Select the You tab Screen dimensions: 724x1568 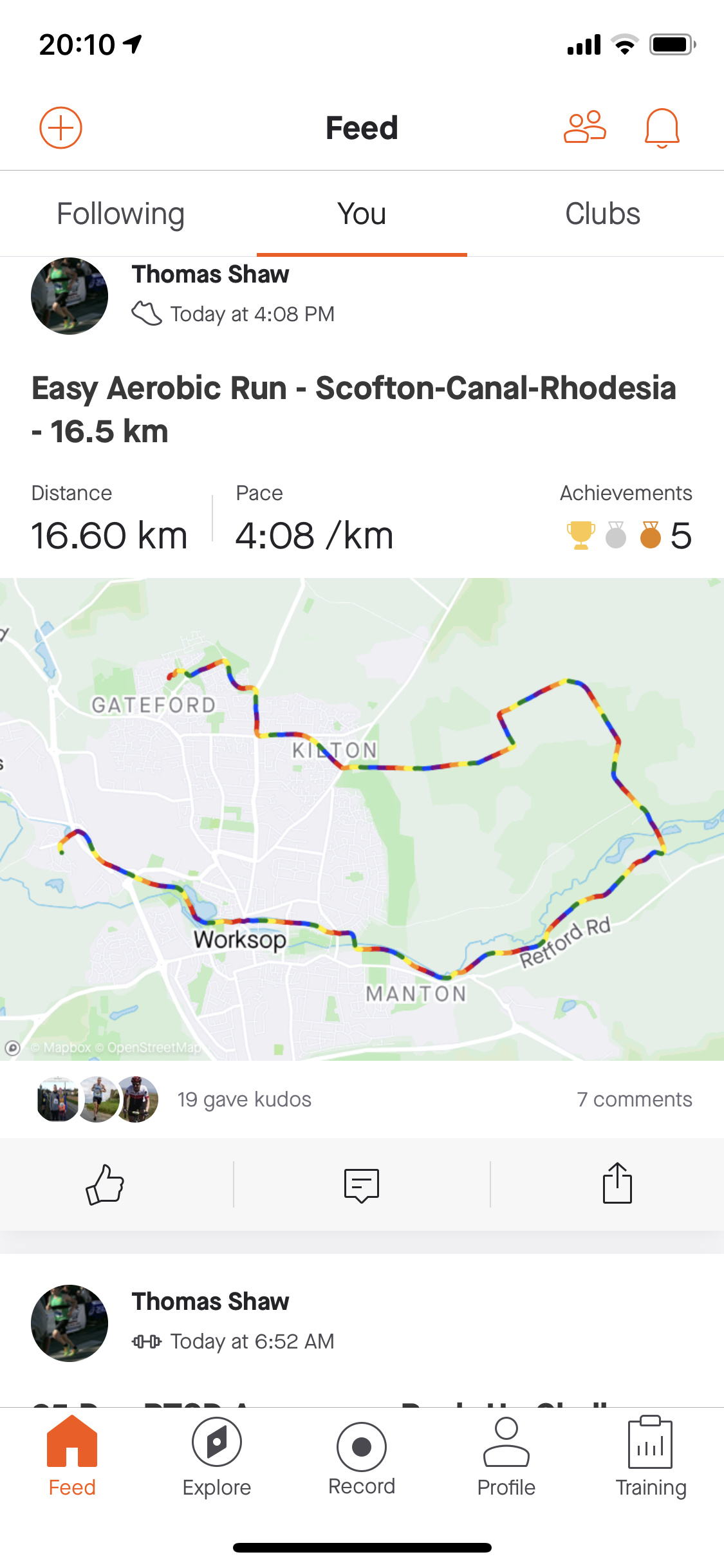click(x=362, y=214)
